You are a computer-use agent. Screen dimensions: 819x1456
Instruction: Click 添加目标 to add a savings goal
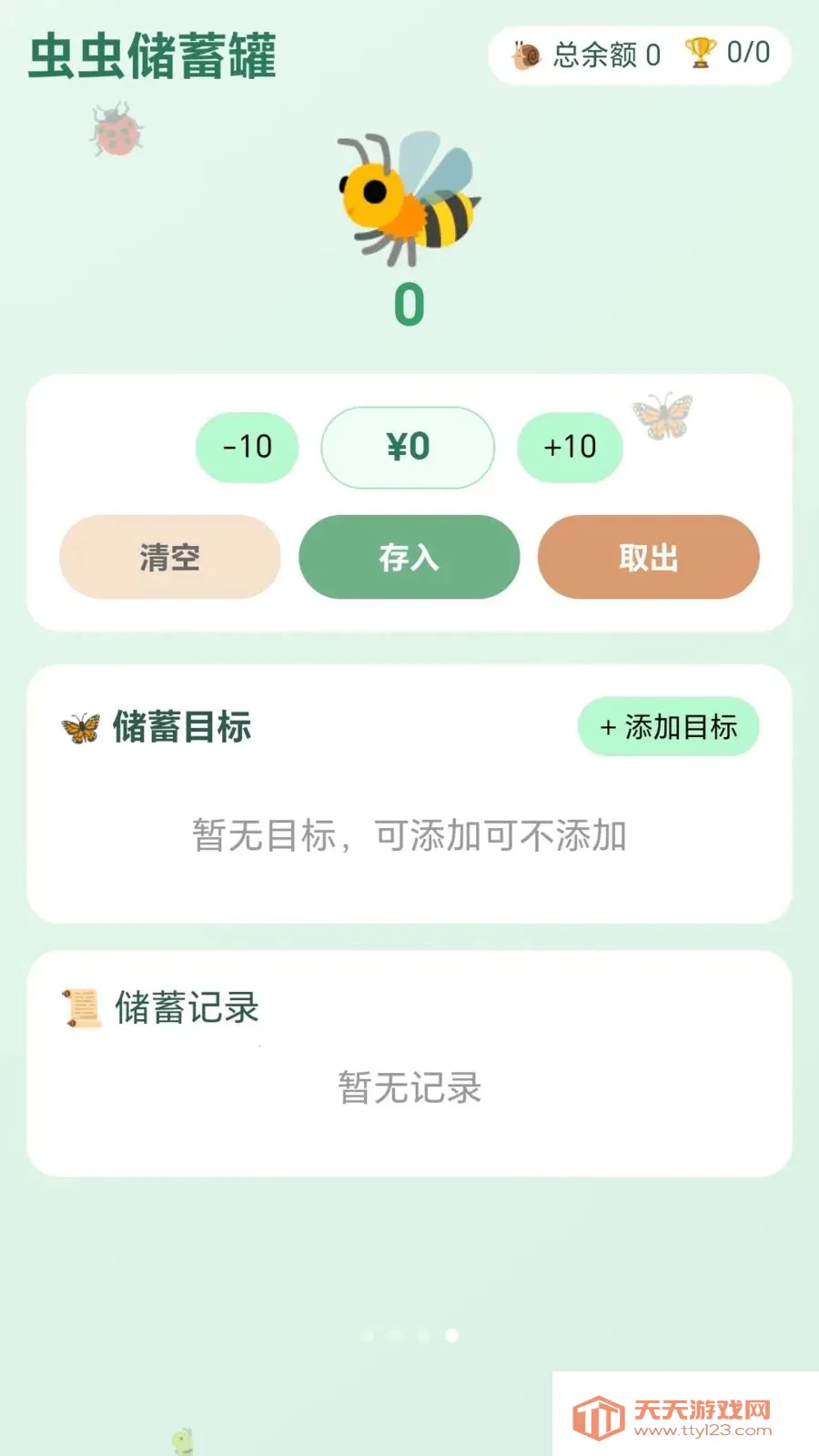[x=667, y=725]
